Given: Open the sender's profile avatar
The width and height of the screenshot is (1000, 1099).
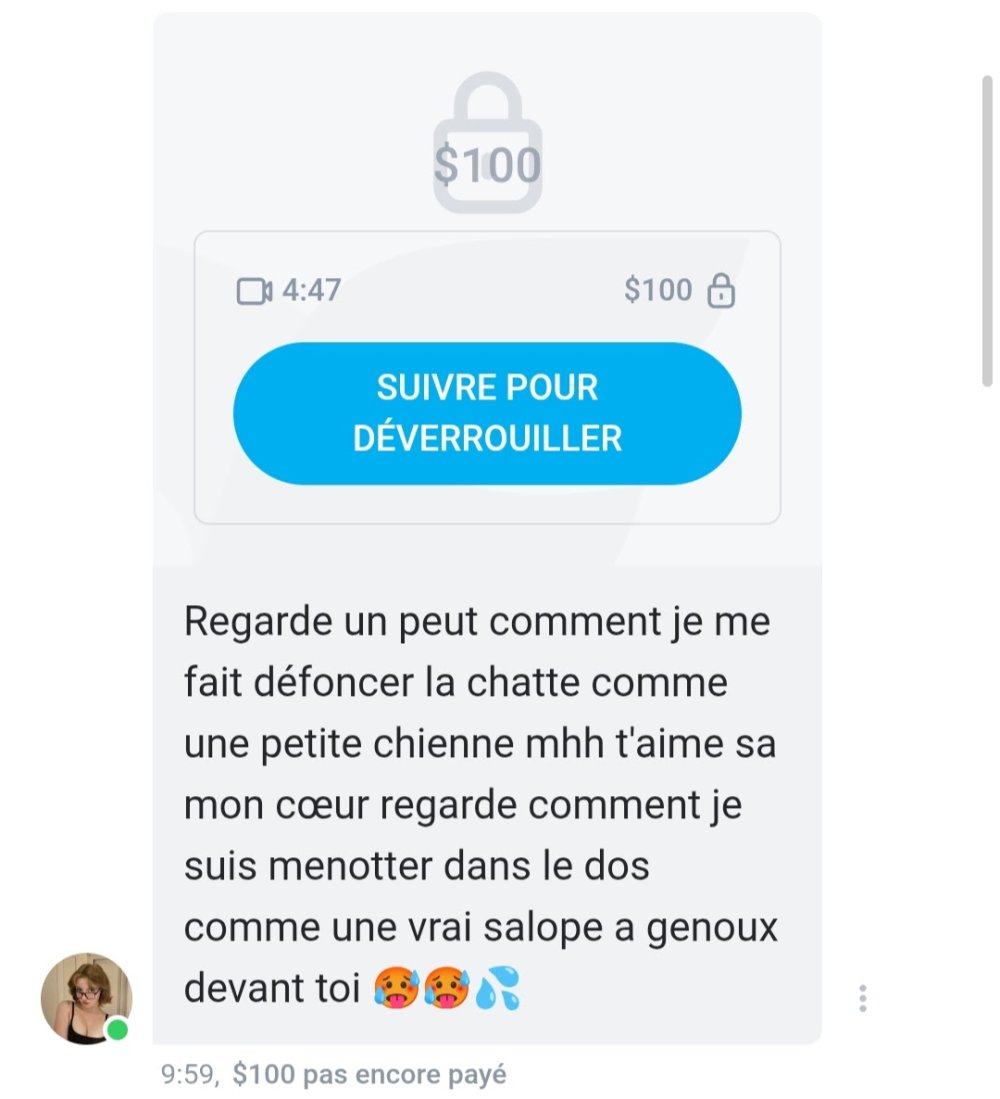Looking at the screenshot, I should tap(86, 998).
